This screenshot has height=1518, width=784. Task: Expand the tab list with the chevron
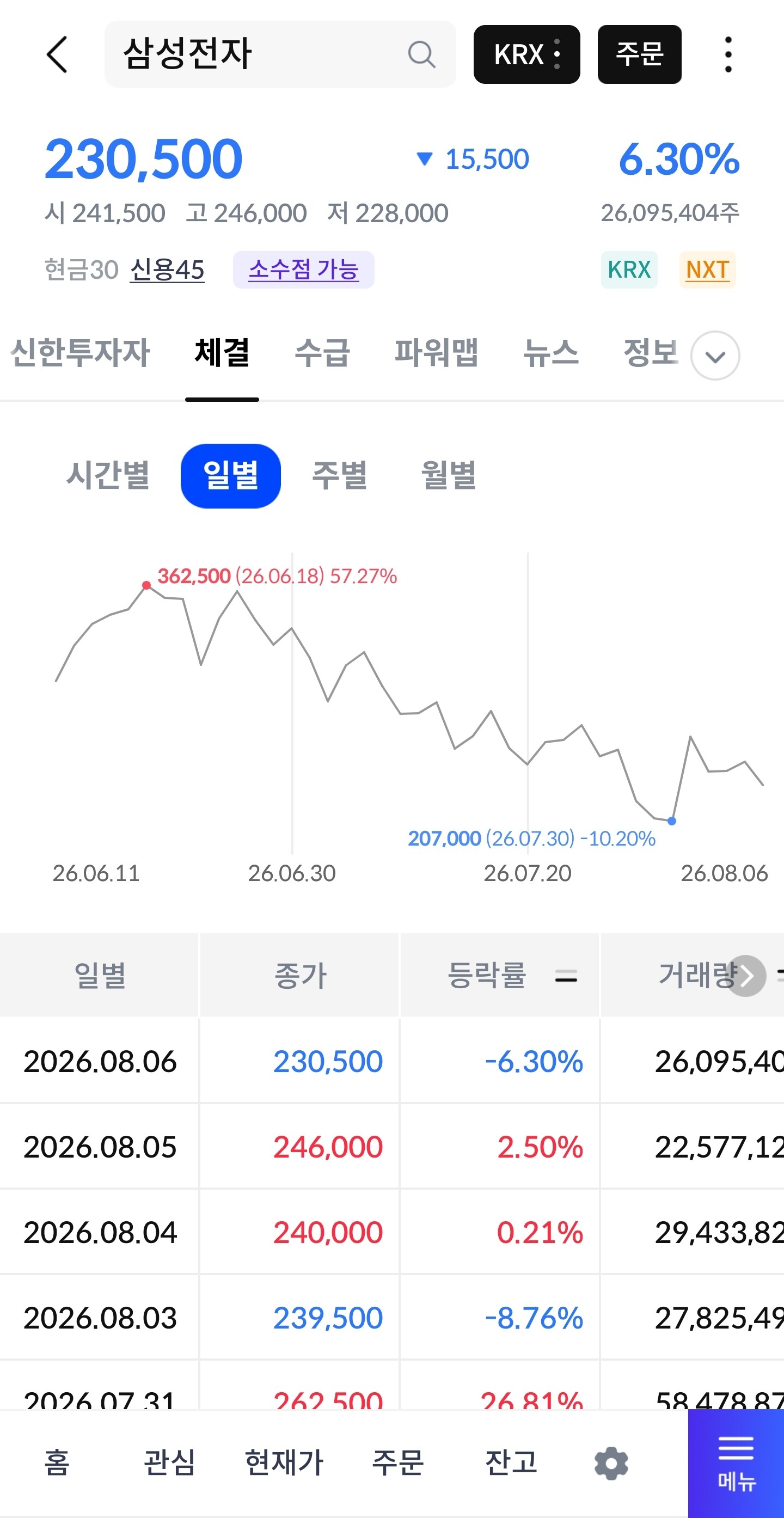(x=715, y=356)
